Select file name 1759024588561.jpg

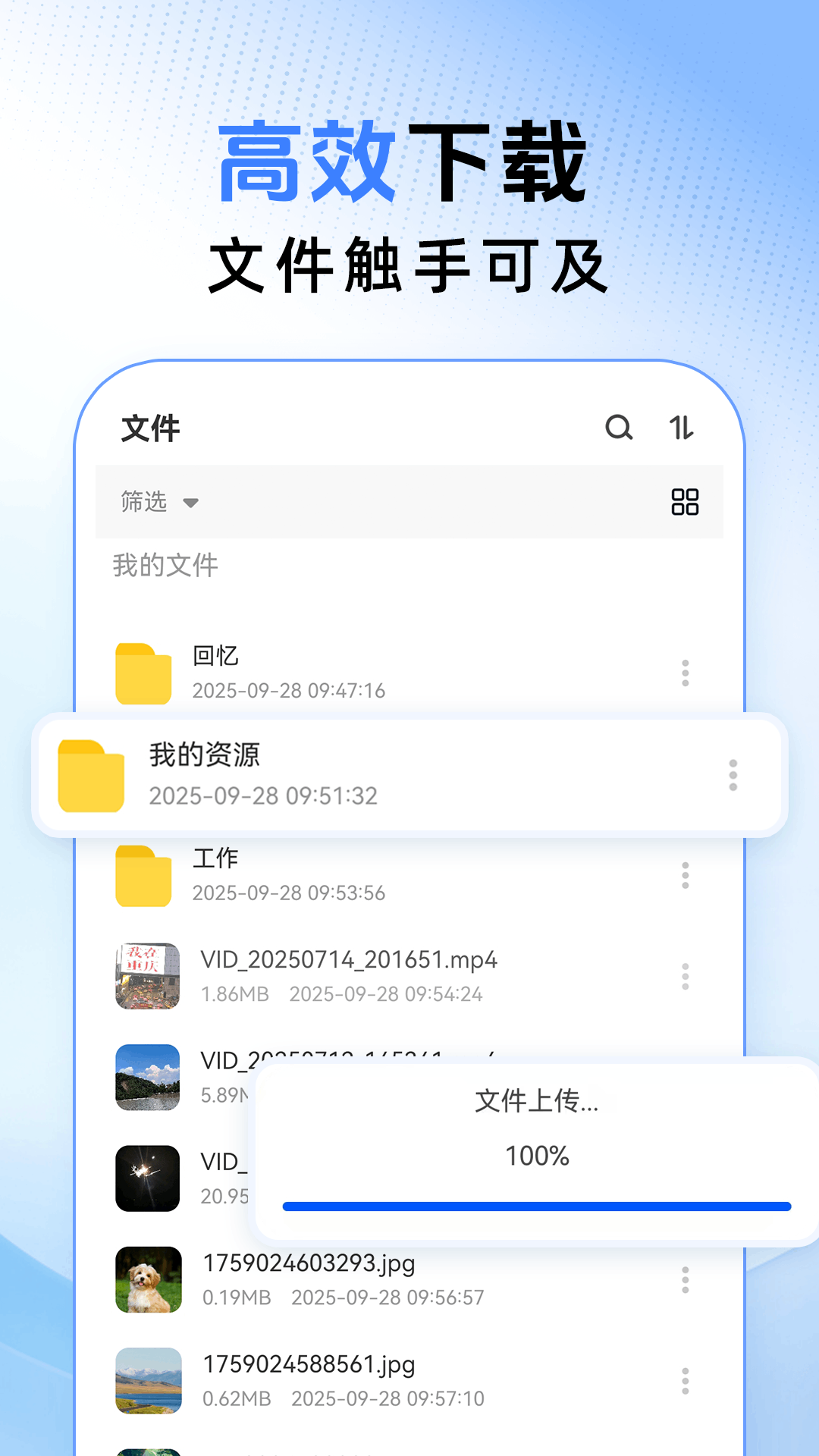pos(308,1363)
